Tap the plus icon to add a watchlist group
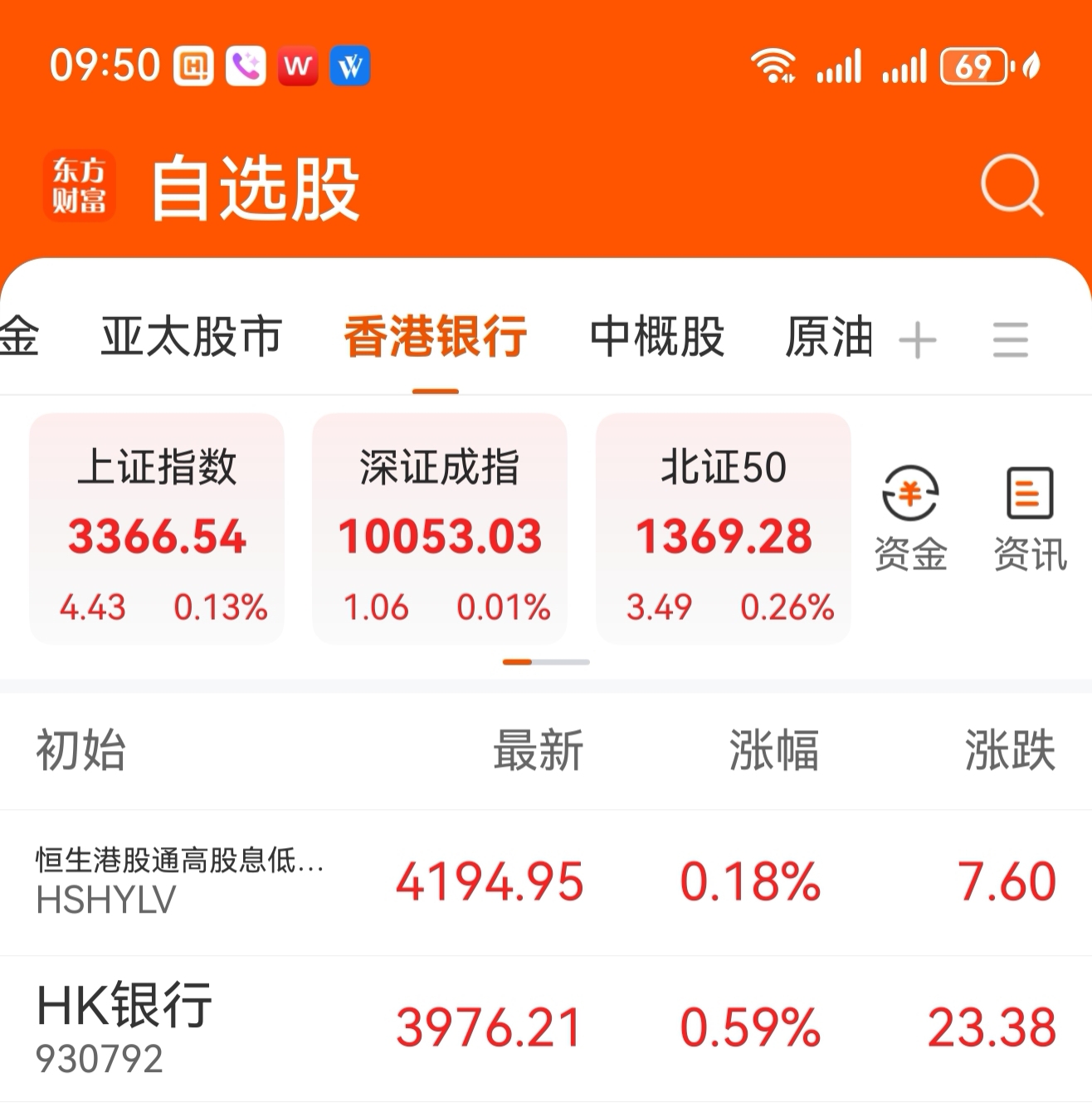 coord(918,339)
